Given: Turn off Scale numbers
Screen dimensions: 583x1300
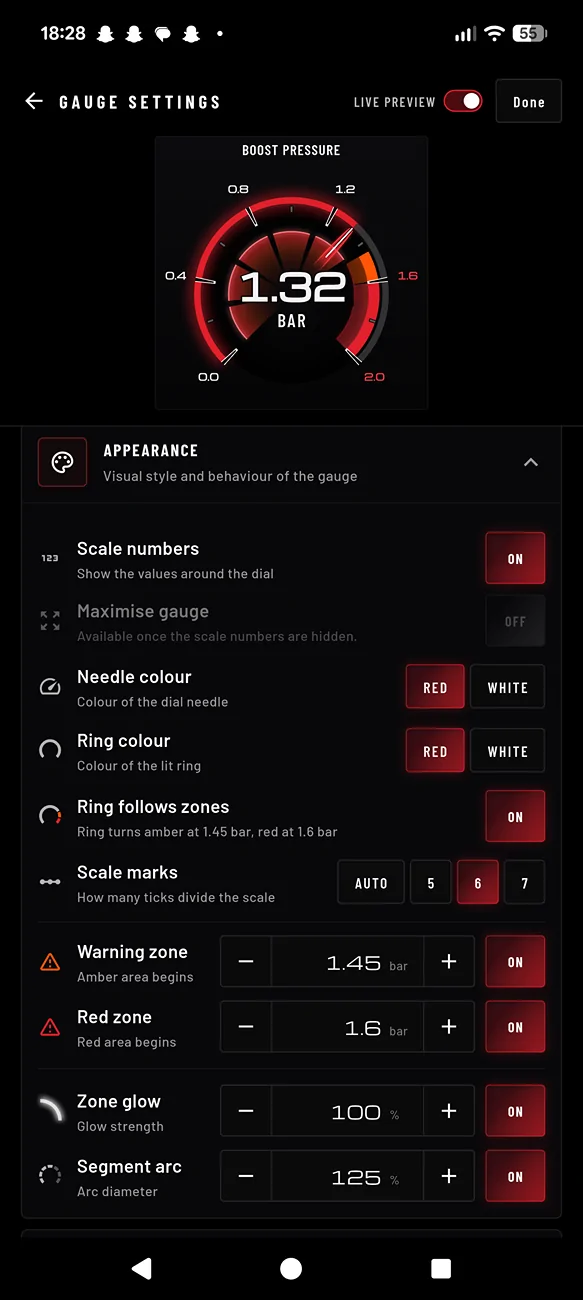Looking at the screenshot, I should click(x=515, y=558).
